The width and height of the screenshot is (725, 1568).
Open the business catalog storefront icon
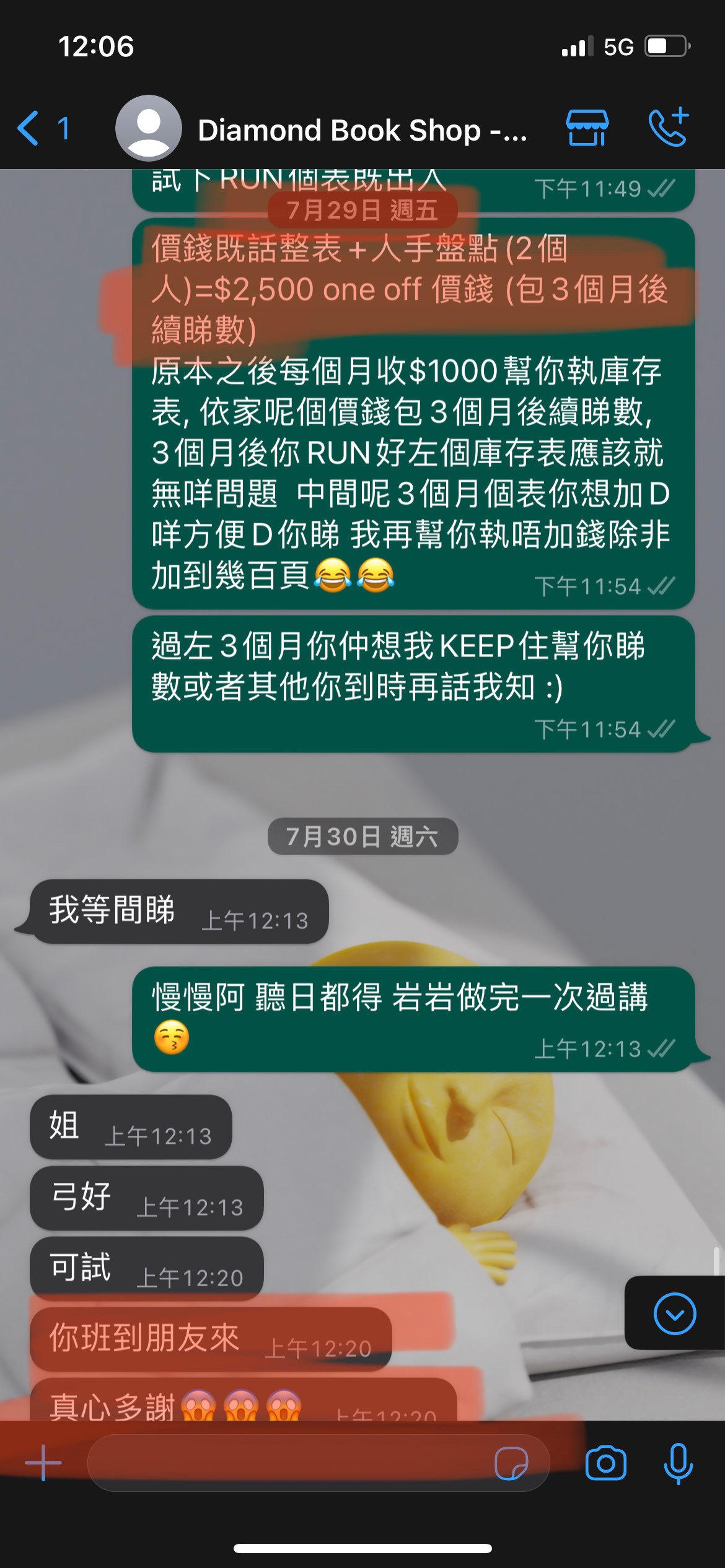click(586, 128)
